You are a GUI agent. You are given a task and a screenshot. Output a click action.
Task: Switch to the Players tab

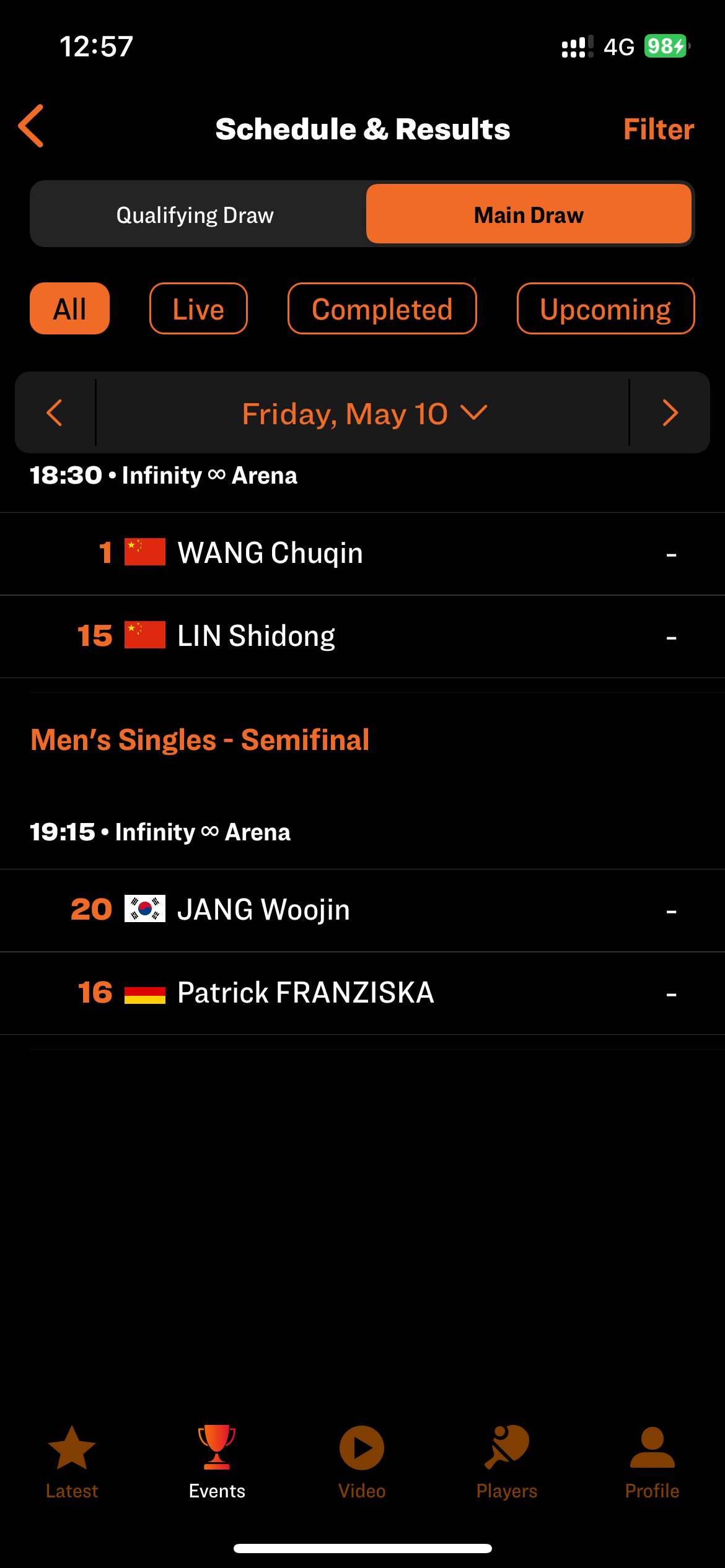(507, 1463)
